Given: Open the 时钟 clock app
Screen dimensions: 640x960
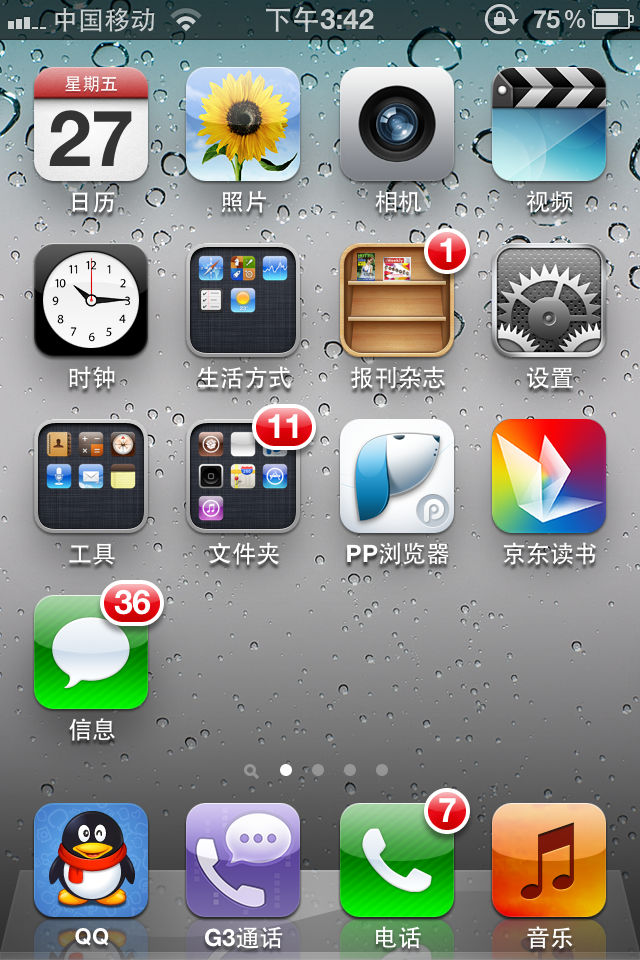Looking at the screenshot, I should [x=91, y=300].
